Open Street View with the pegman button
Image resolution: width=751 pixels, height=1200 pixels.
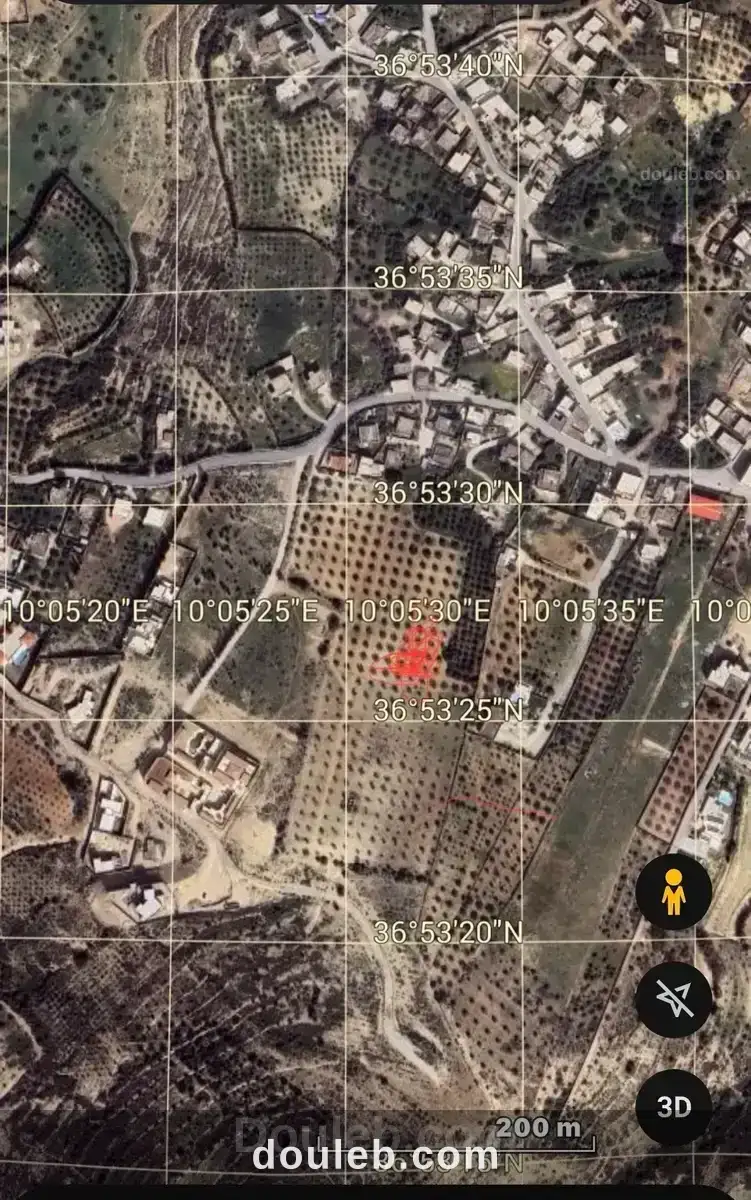673,891
